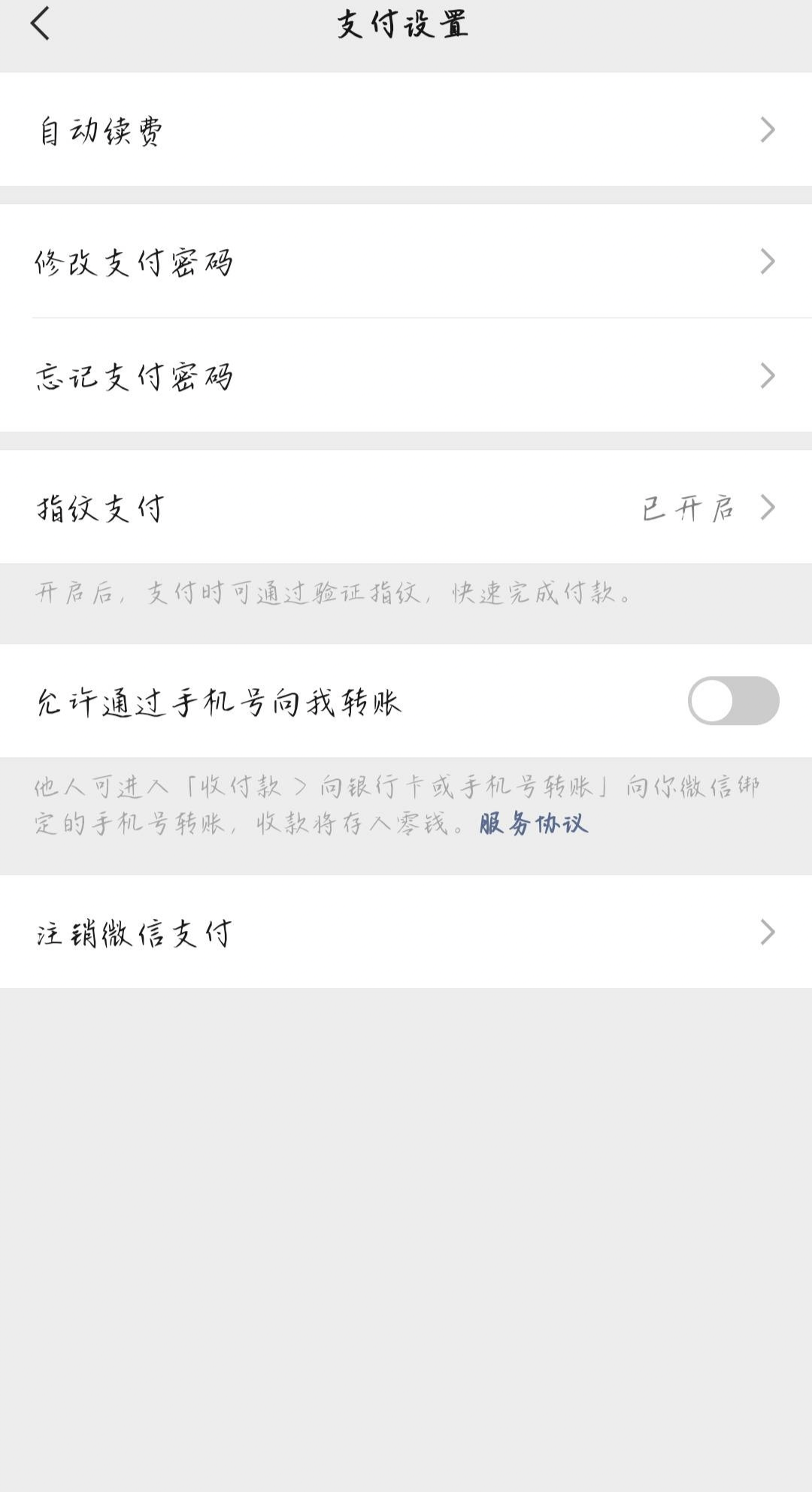812x1492 pixels.
Task: Open 修改支付密码
Action: tap(406, 261)
